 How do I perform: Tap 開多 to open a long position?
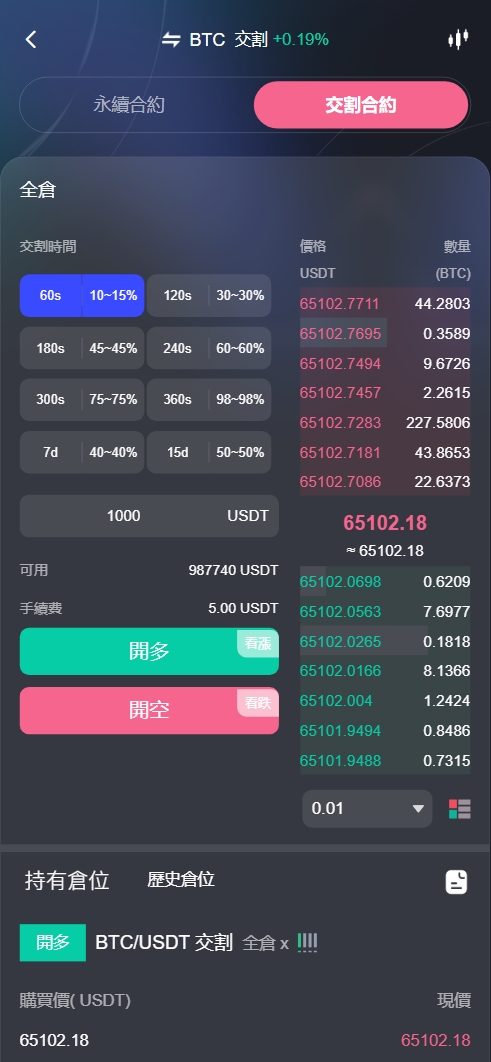click(149, 652)
